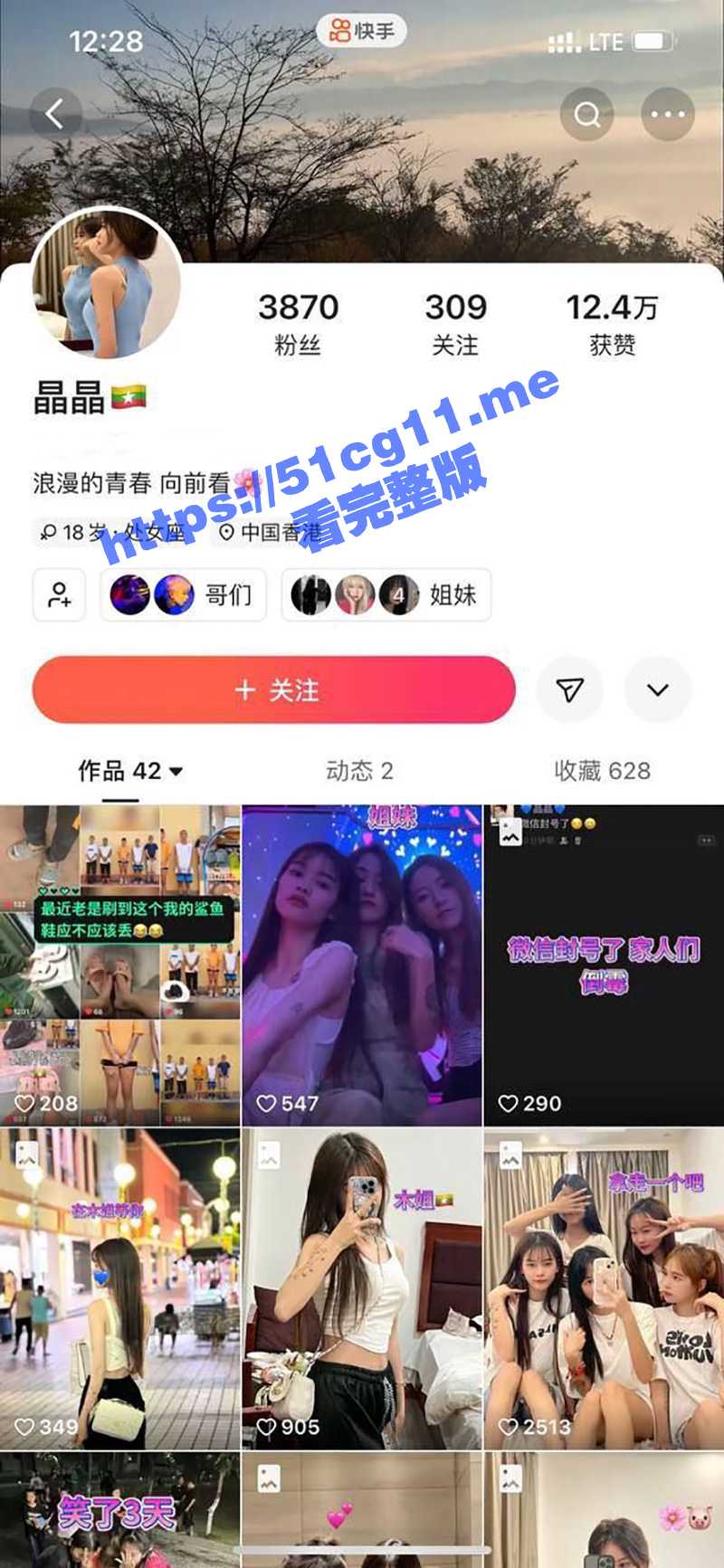Screen dimensions: 724x1568
Task: View the 309 关注 following list
Action: (455, 324)
